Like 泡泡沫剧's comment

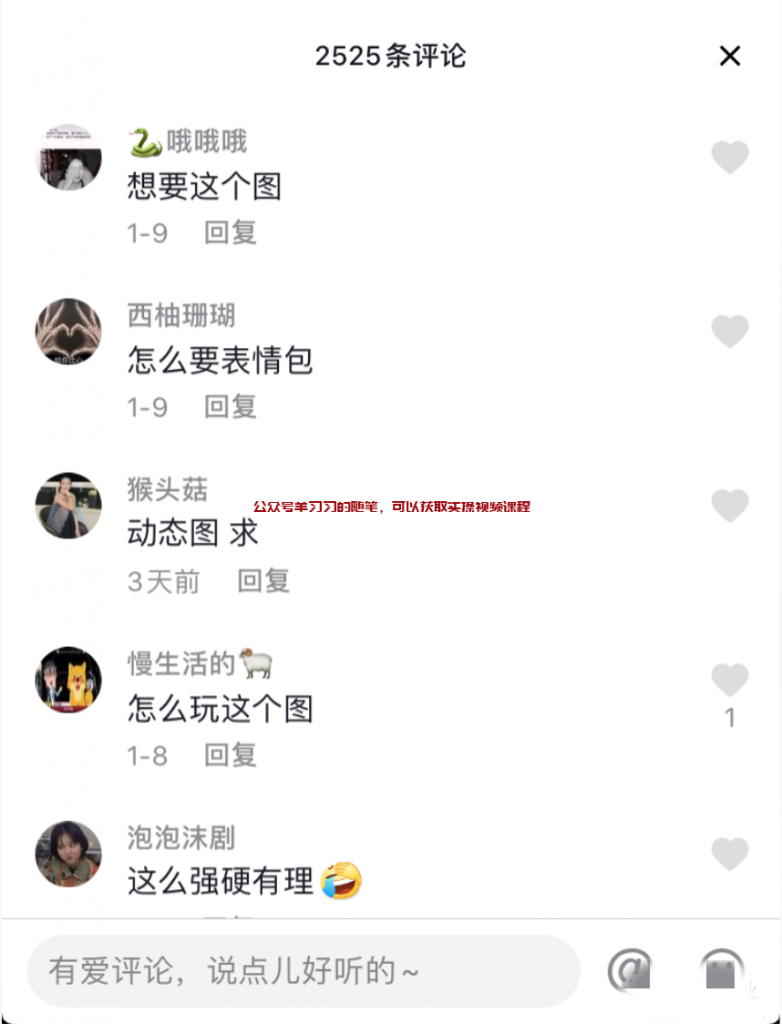coord(729,854)
